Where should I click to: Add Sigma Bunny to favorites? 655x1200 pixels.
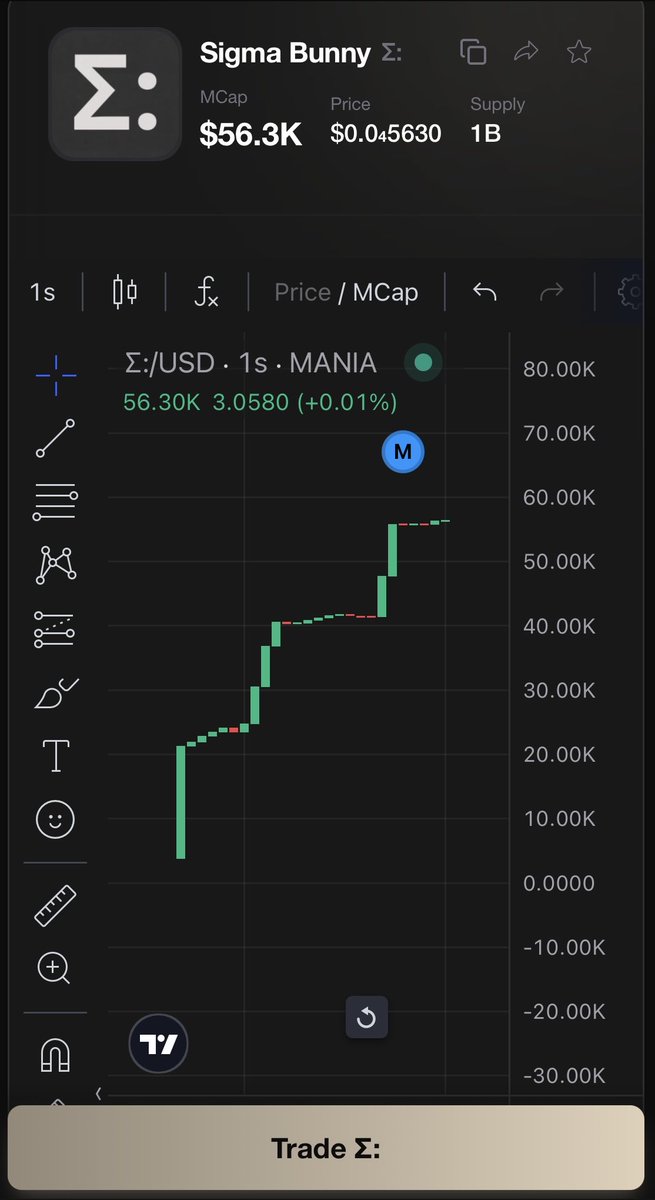(579, 52)
